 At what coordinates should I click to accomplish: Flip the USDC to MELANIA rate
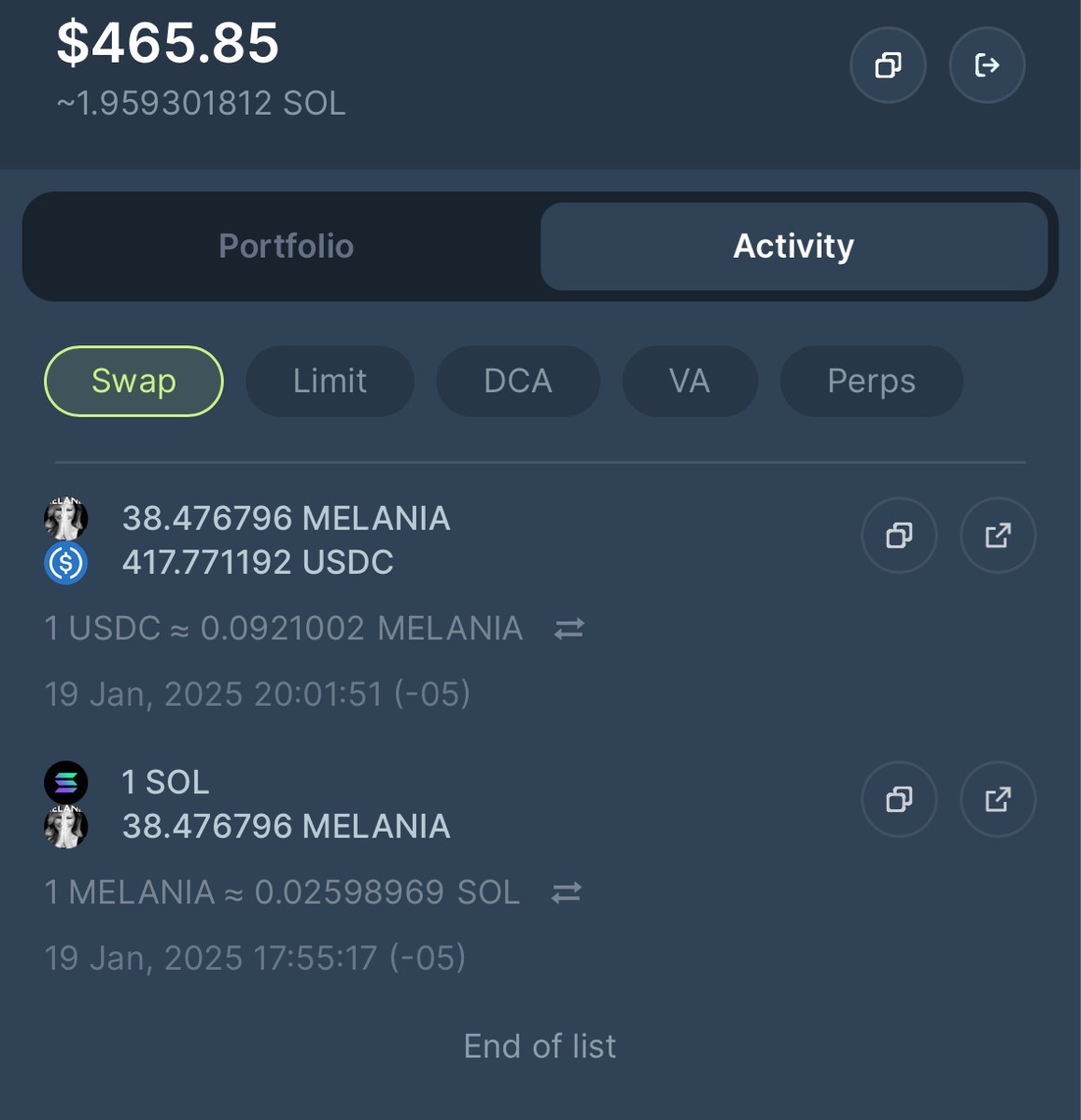pyautogui.click(x=569, y=629)
